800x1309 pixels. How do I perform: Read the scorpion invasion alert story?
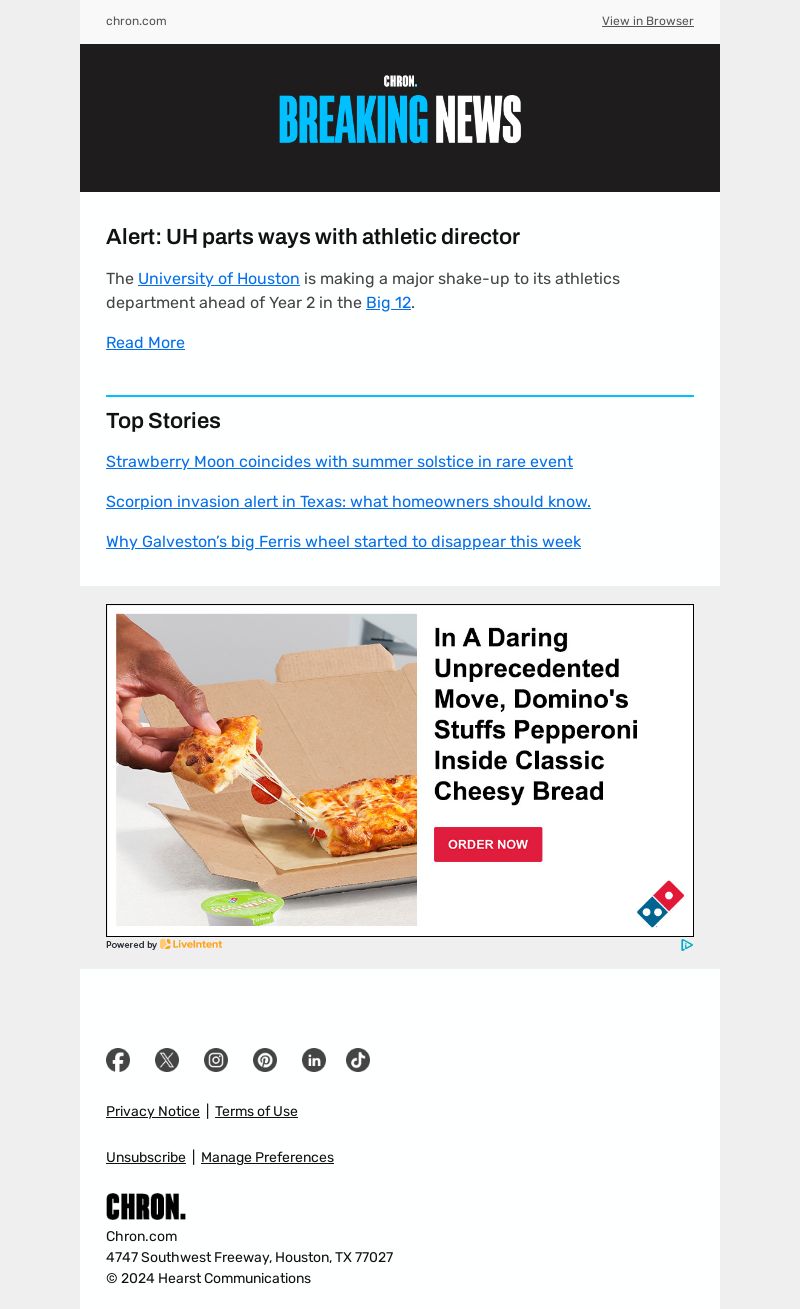coord(348,502)
